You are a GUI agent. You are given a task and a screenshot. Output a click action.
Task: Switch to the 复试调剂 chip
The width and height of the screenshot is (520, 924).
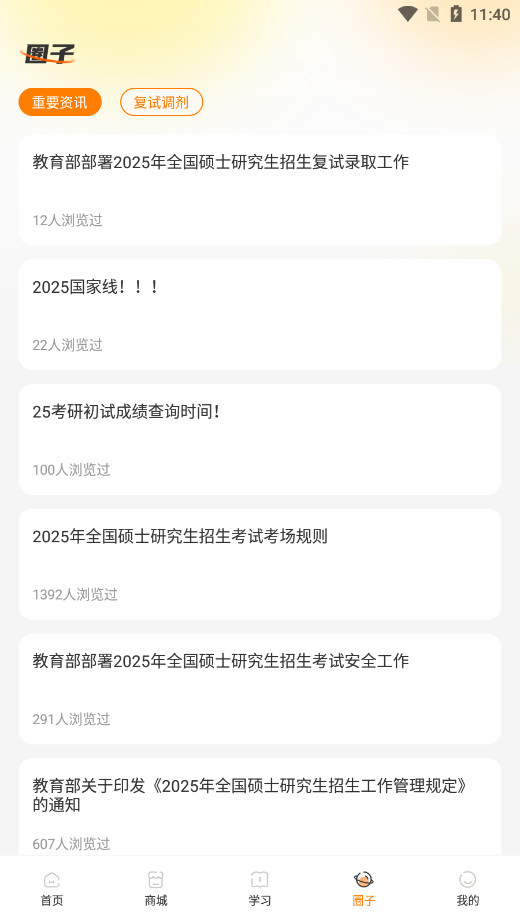[162, 102]
